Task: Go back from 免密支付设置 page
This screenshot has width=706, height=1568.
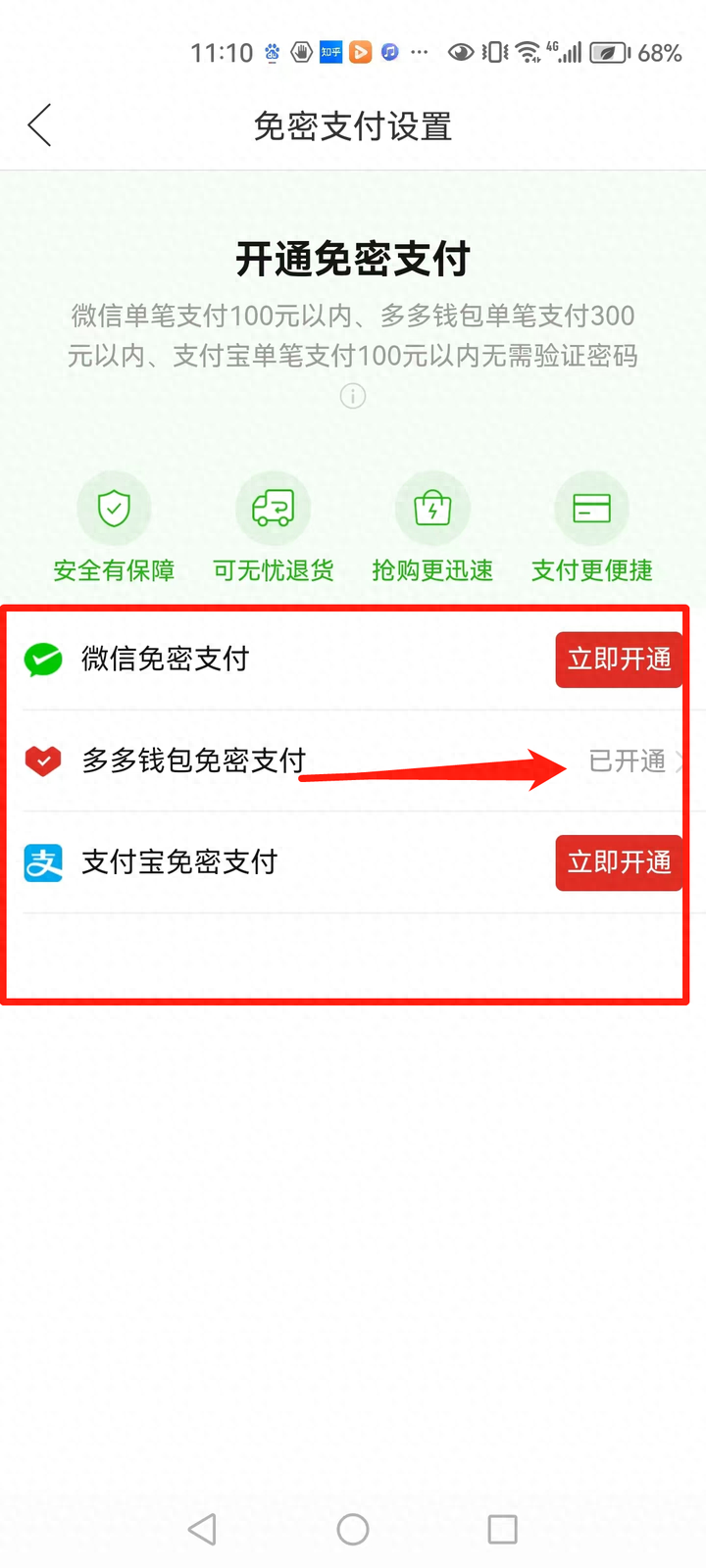Action: coord(39,125)
